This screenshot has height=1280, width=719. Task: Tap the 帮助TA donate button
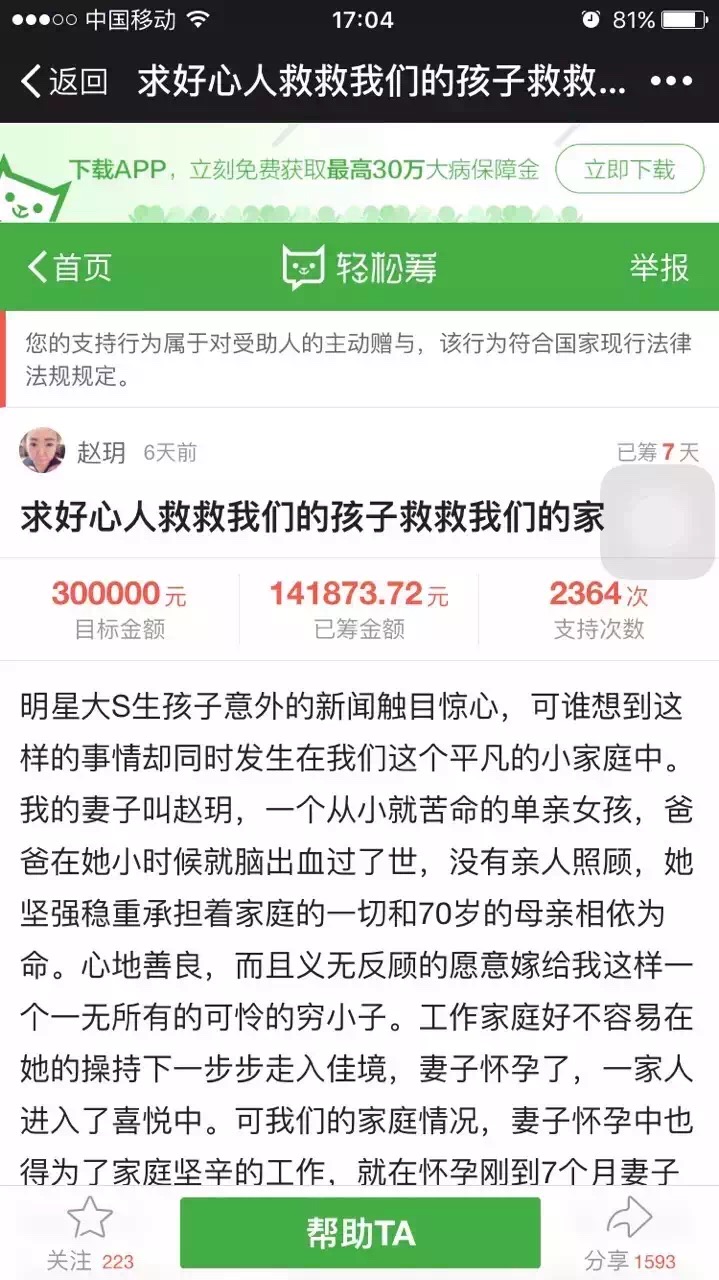(x=360, y=1233)
